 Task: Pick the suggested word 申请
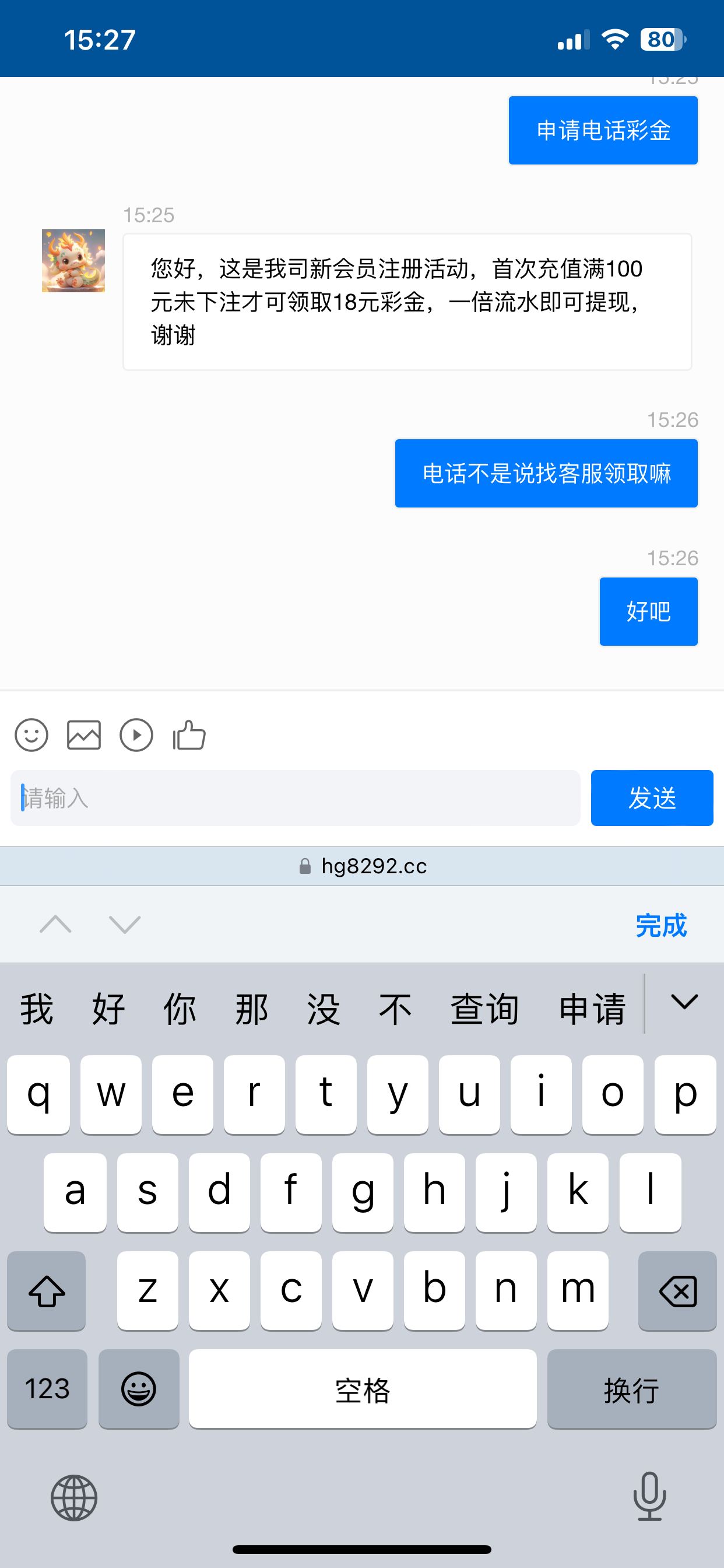point(592,1009)
